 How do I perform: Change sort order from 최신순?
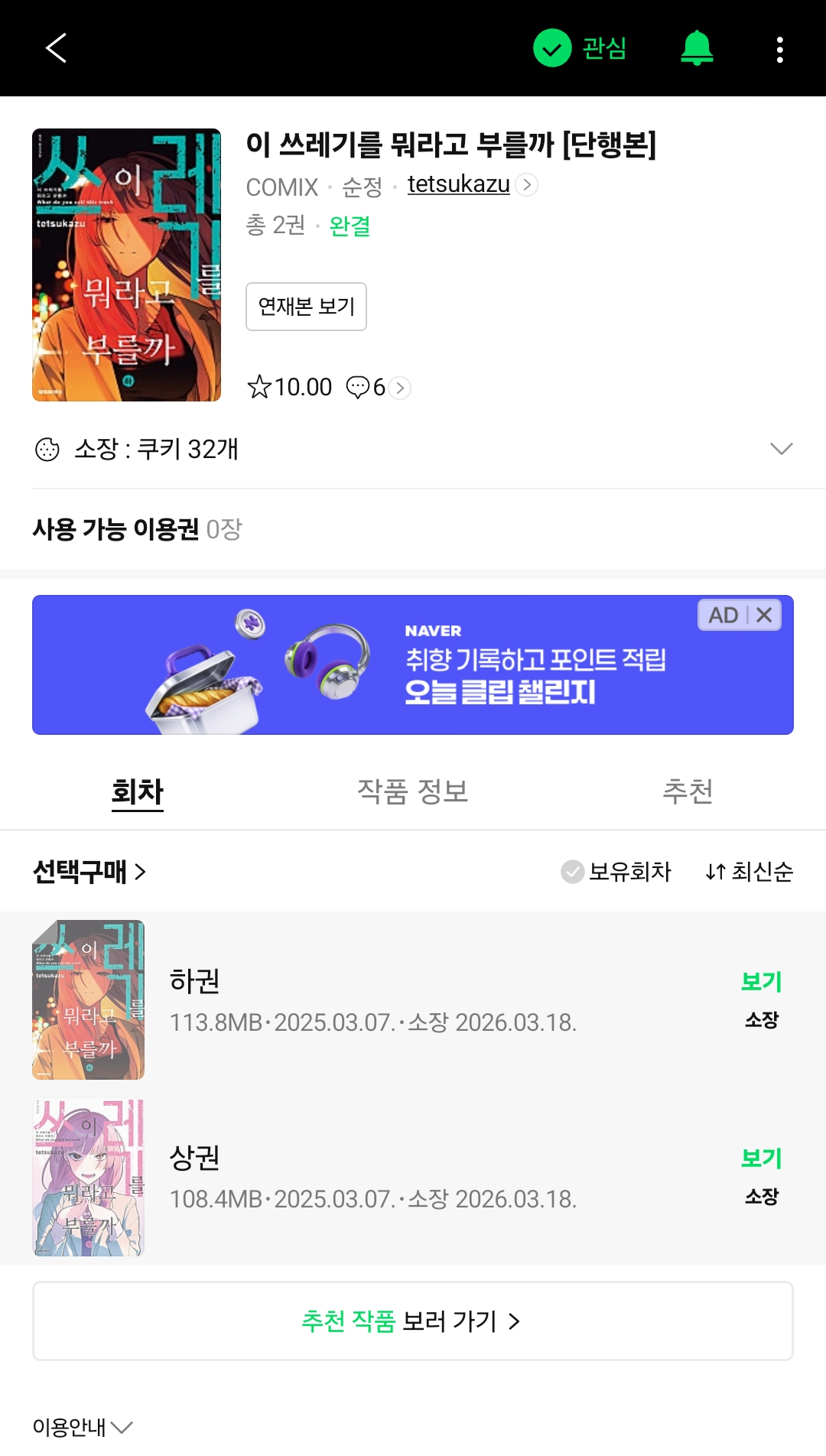coord(750,872)
